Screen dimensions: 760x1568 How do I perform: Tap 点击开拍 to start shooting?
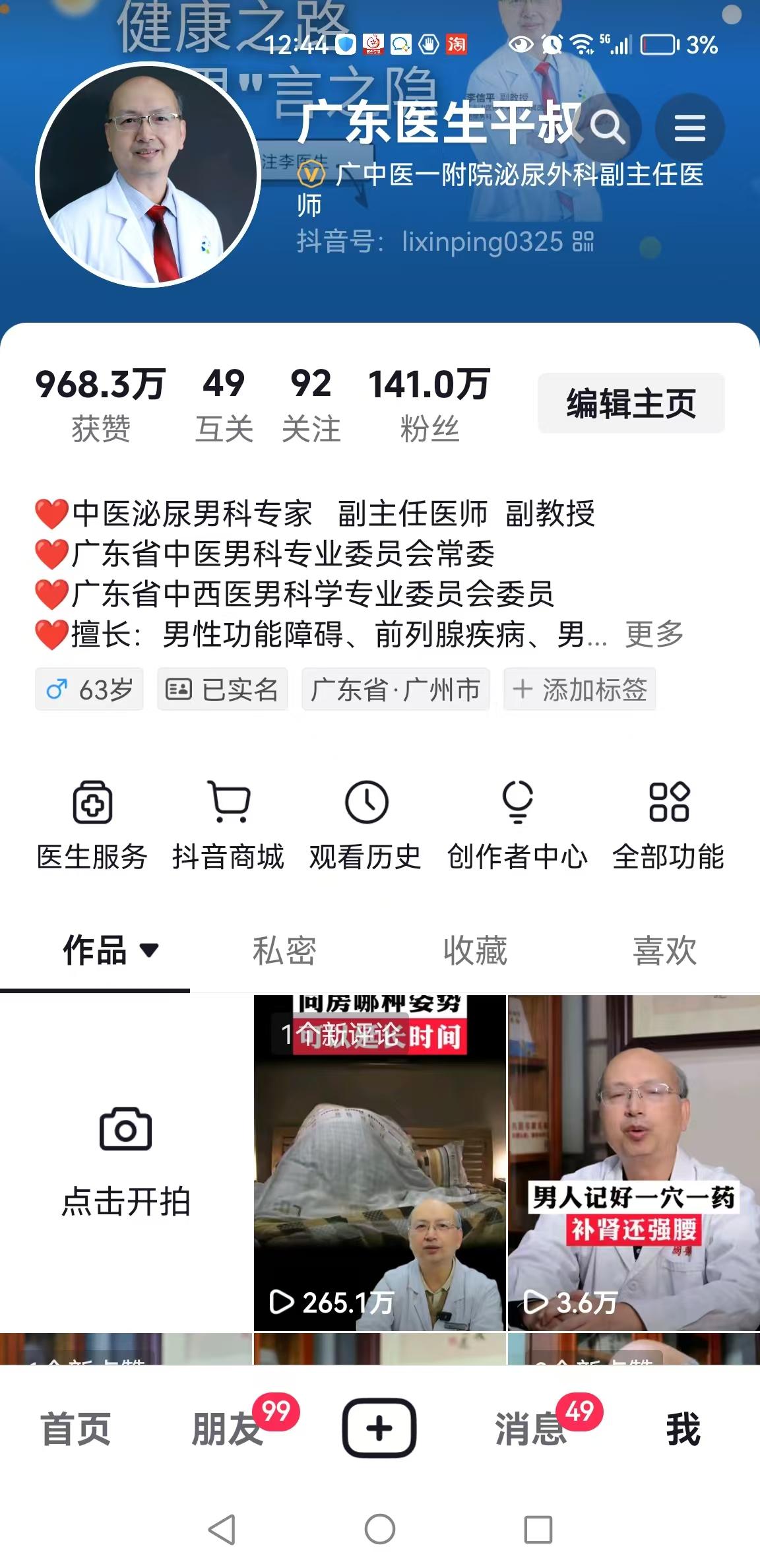126,1163
